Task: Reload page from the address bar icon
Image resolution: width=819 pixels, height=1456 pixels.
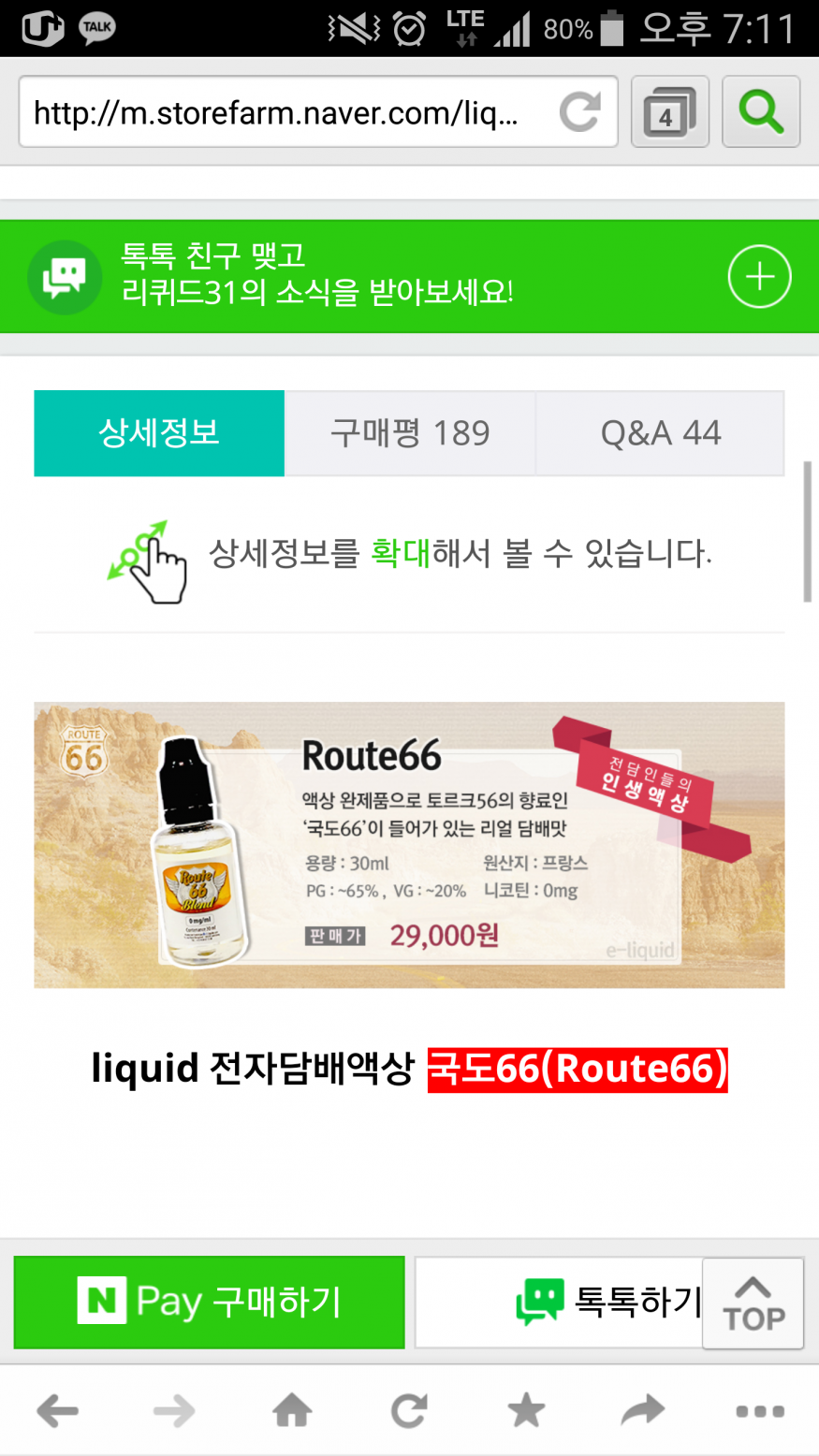Action: click(x=579, y=113)
